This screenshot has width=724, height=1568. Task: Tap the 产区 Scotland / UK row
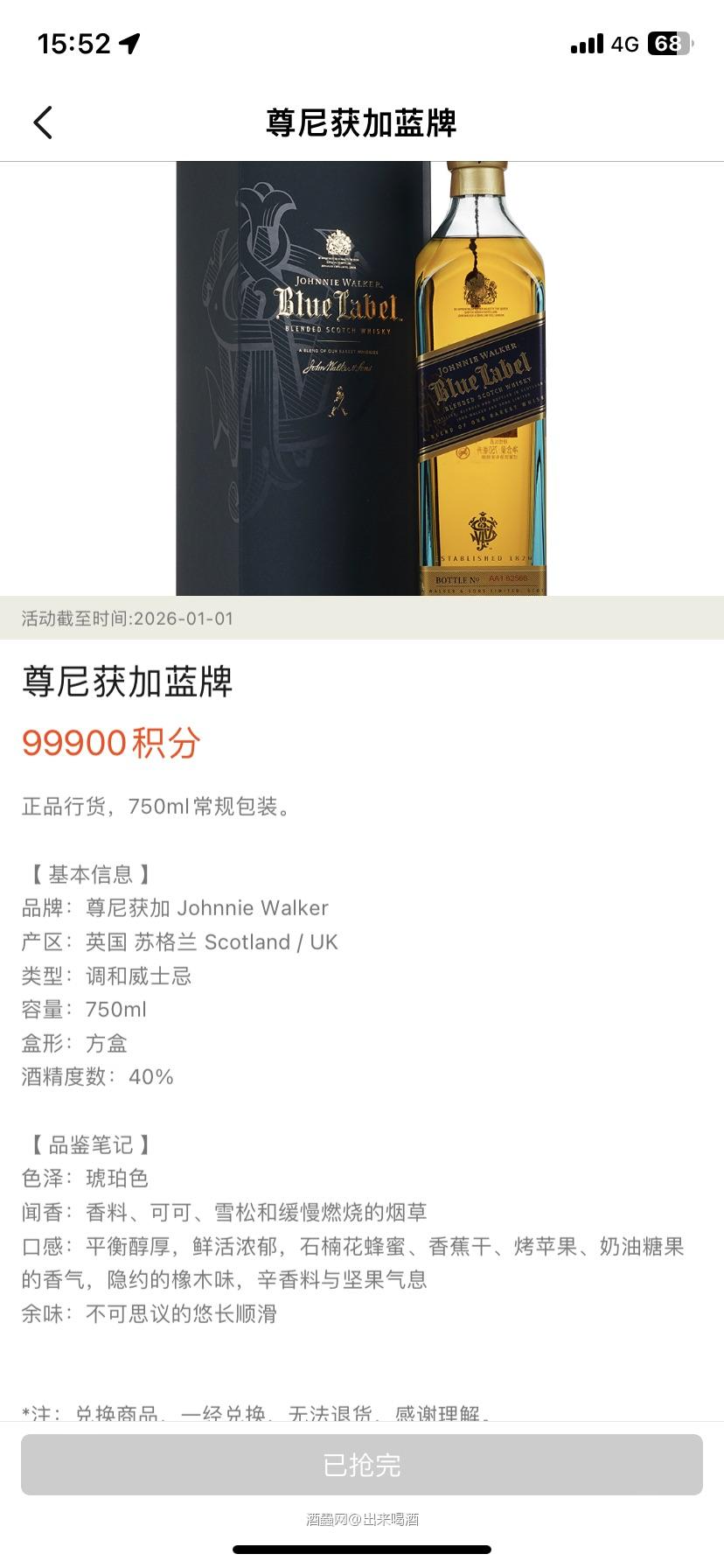[180, 941]
